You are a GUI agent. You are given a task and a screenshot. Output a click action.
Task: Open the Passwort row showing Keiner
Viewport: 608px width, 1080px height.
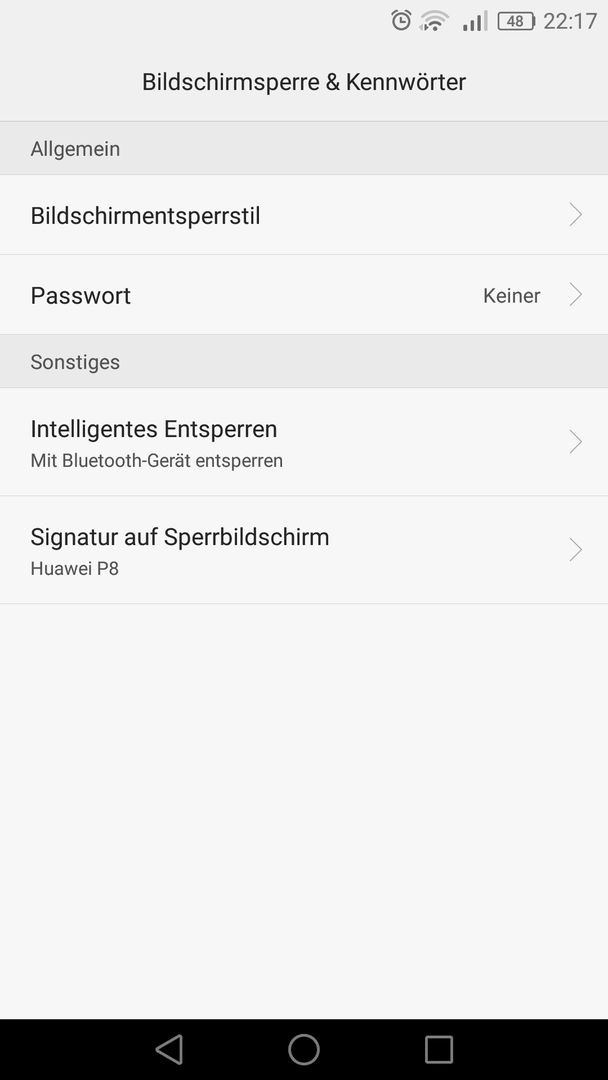pyautogui.click(x=304, y=295)
